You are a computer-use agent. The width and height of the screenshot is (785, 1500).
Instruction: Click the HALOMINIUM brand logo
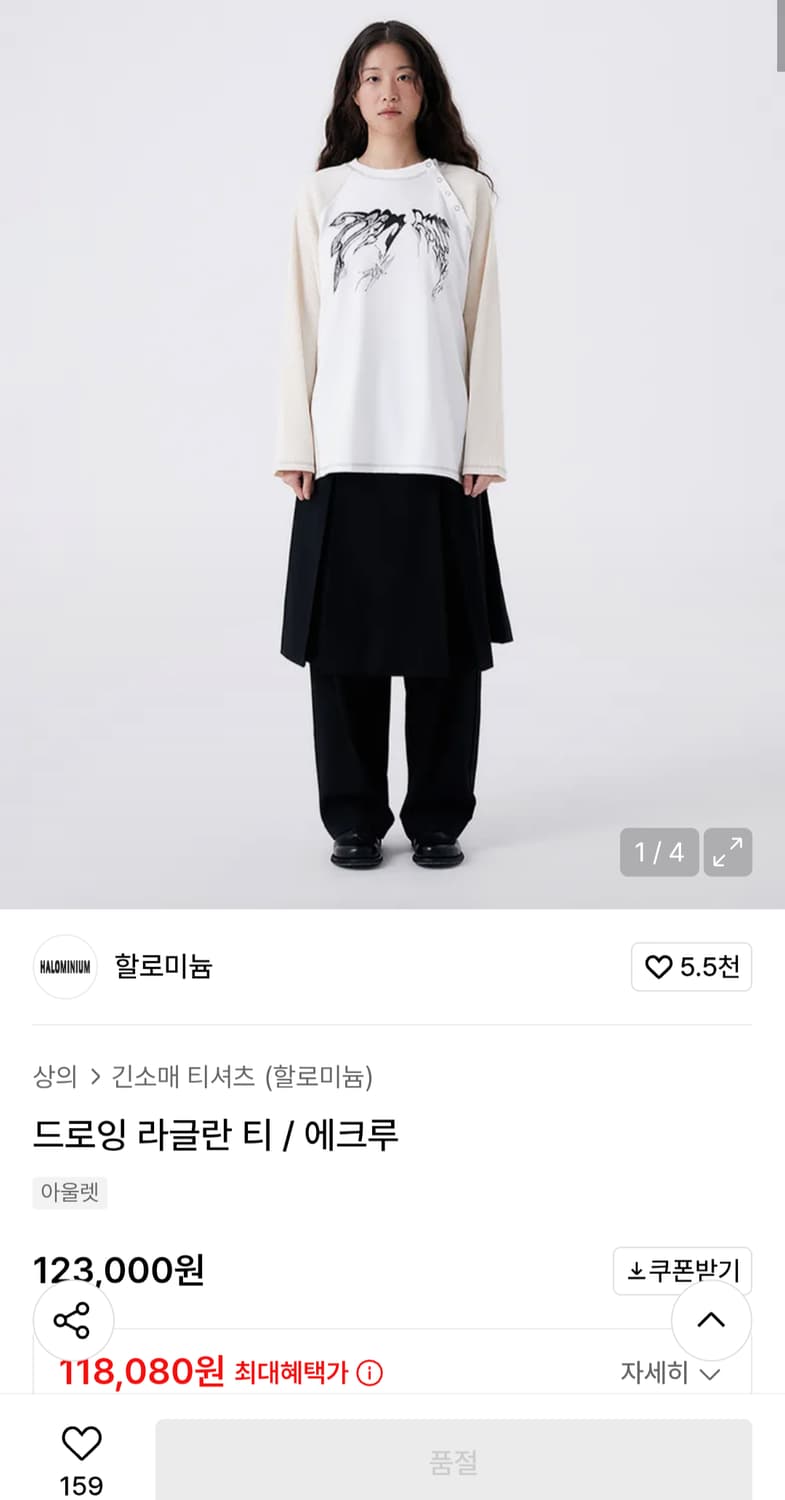pyautogui.click(x=64, y=967)
